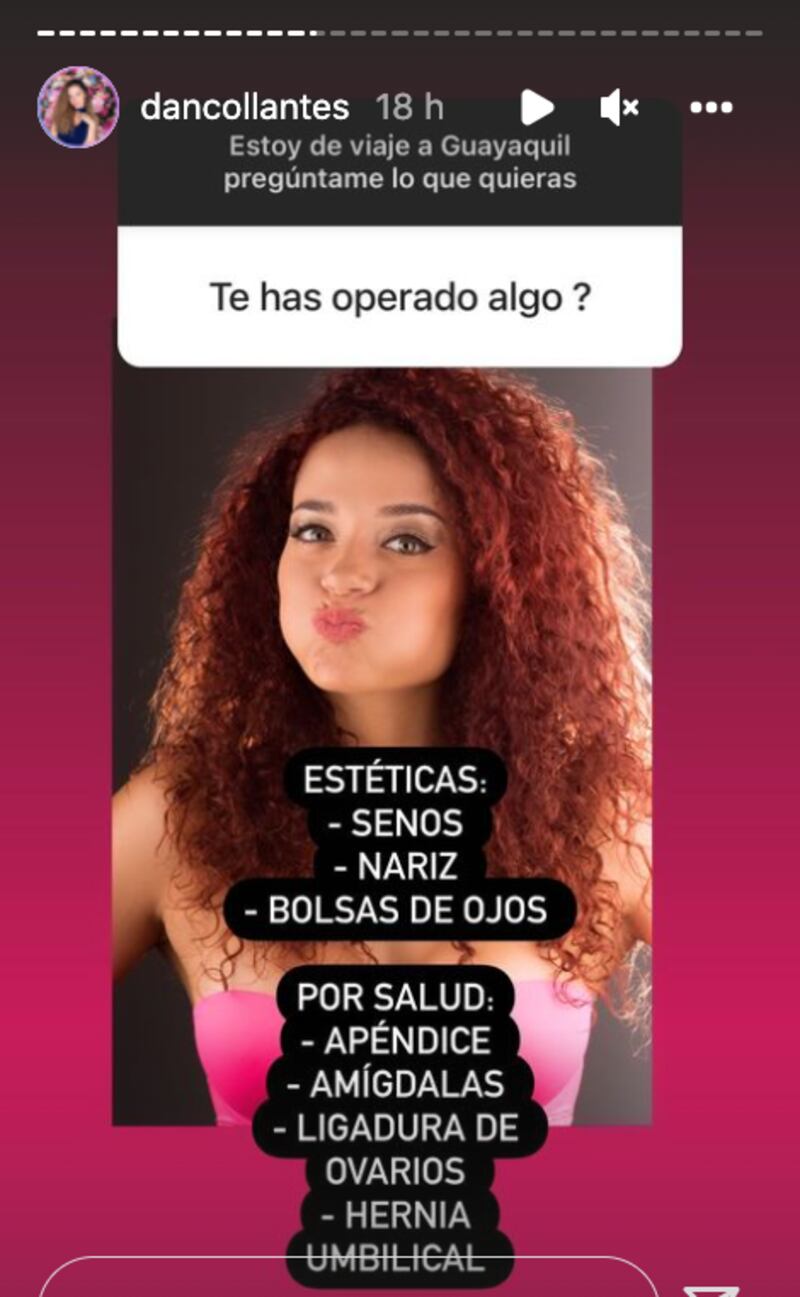Unmute the story sound

(x=619, y=107)
